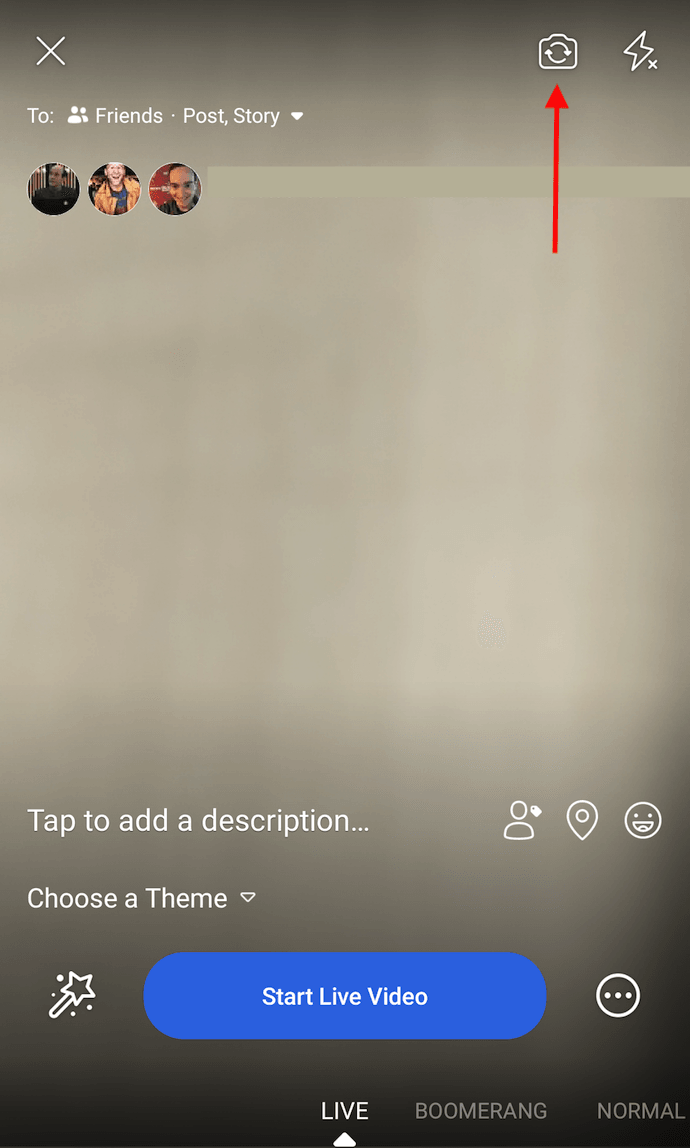Add a feeling or activity emoji

[x=643, y=820]
